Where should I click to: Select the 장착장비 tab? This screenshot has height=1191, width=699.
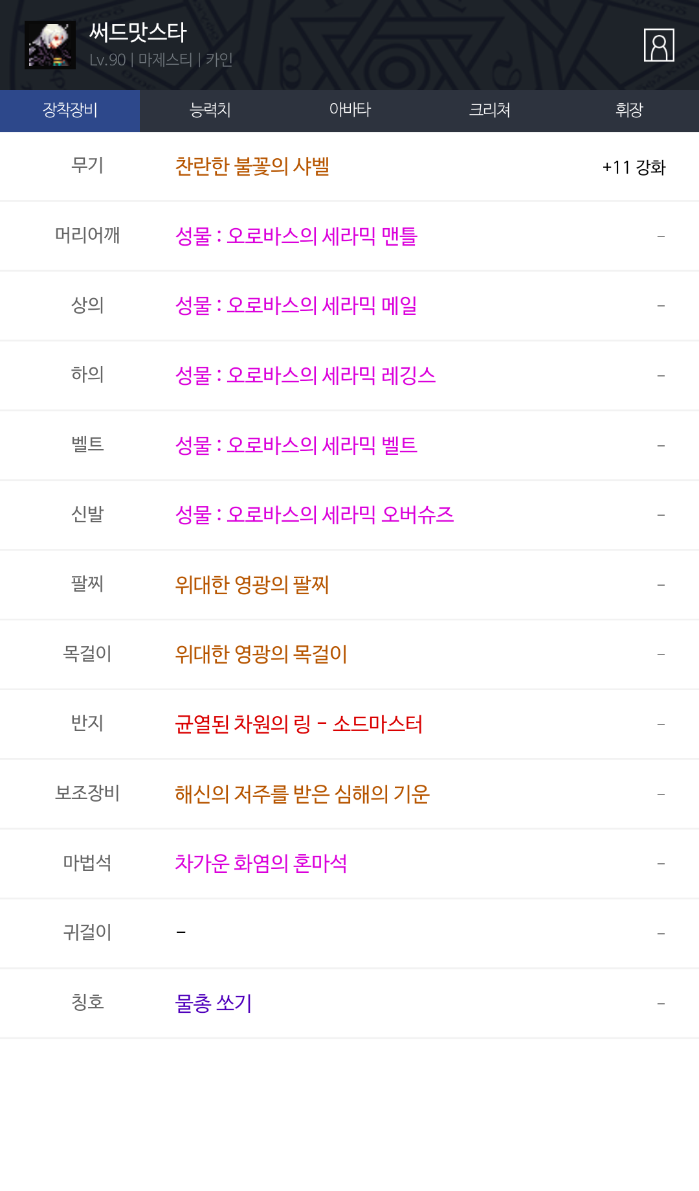70,110
